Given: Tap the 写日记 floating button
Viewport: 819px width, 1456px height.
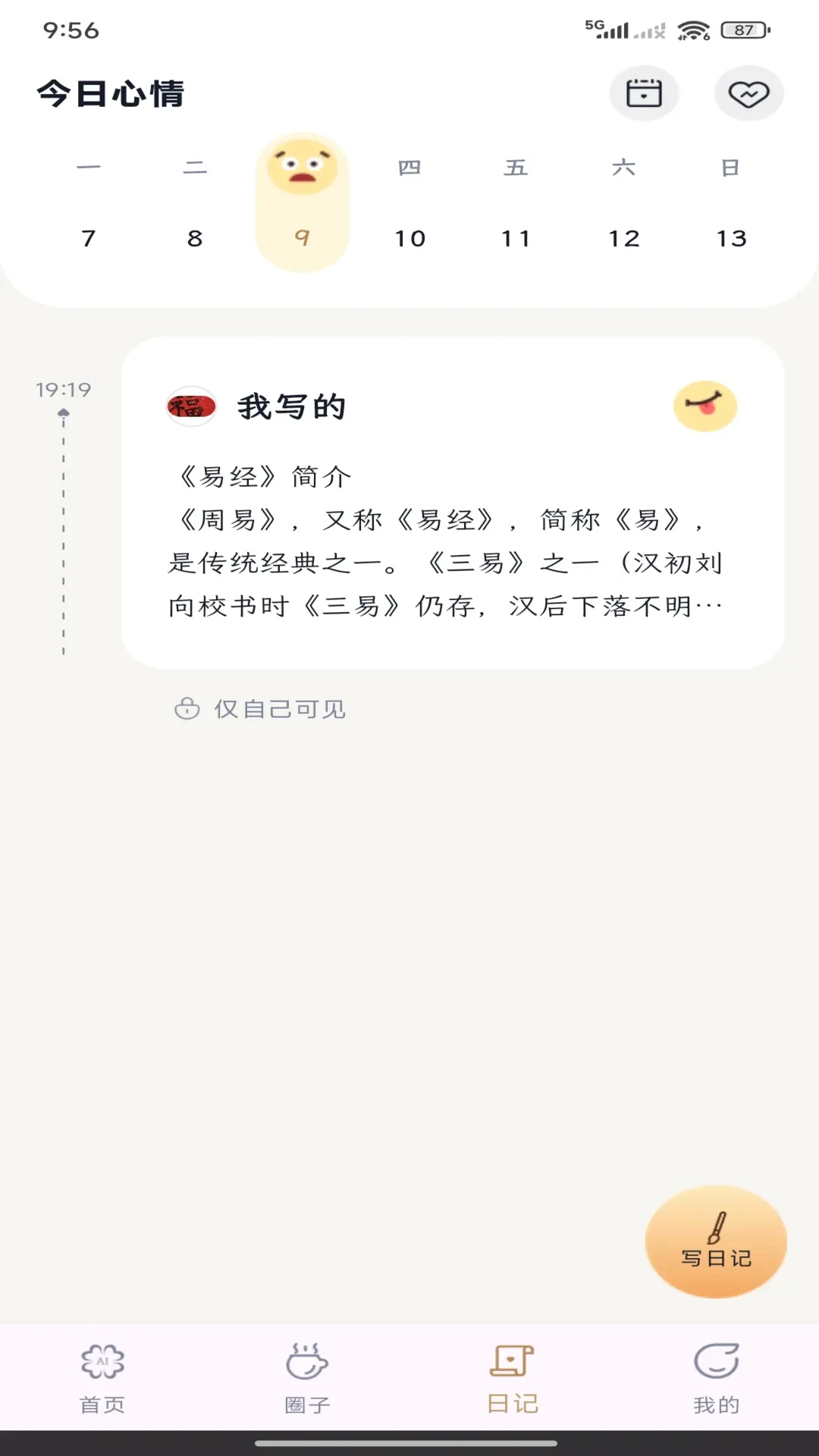Looking at the screenshot, I should click(715, 1241).
